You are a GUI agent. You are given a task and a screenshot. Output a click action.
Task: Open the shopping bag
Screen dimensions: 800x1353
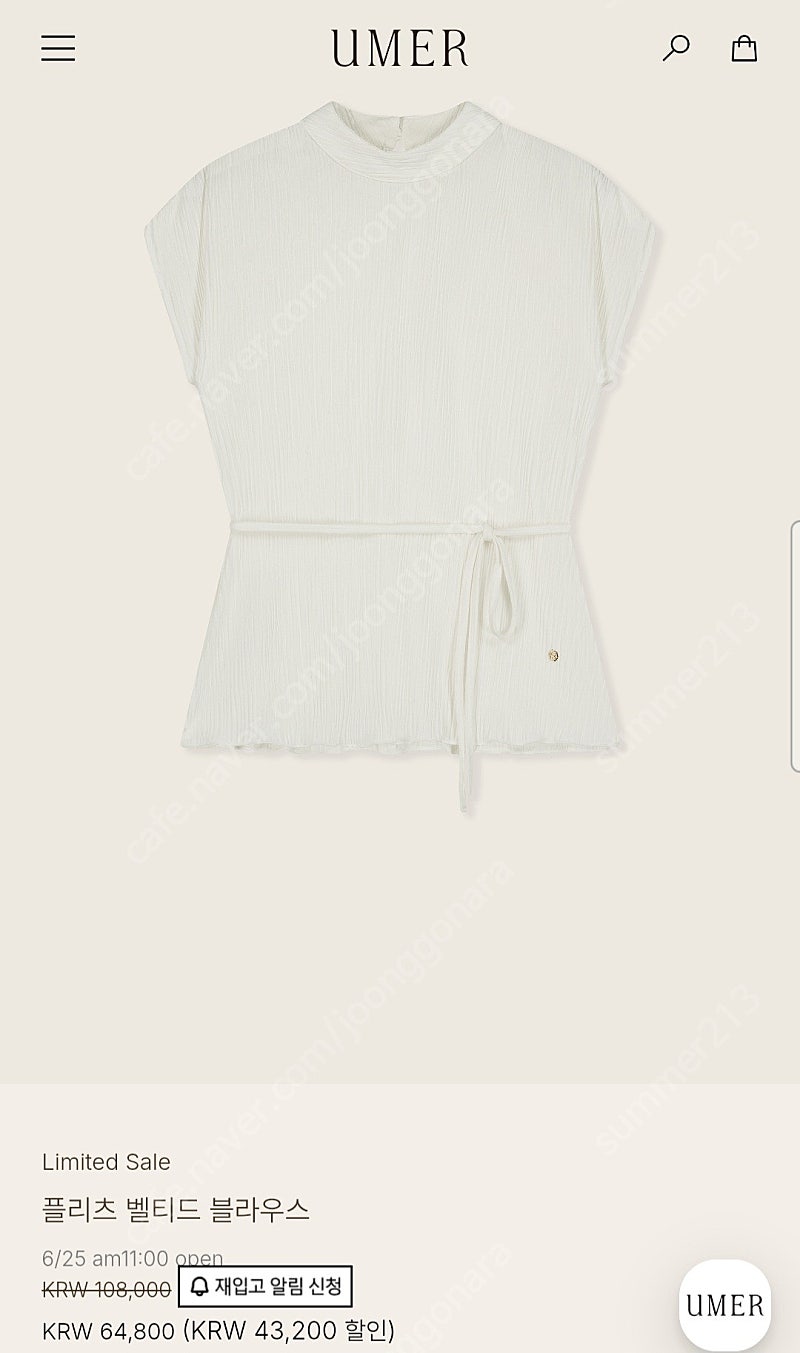pyautogui.click(x=744, y=48)
